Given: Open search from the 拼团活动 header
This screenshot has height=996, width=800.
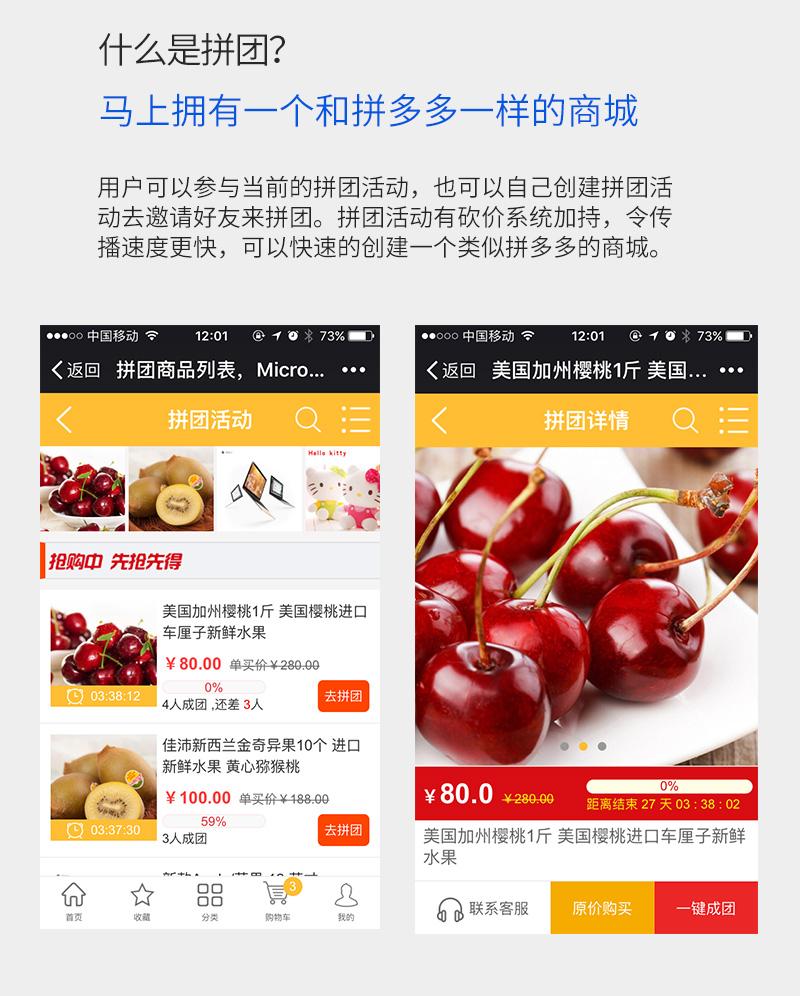Looking at the screenshot, I should [308, 420].
